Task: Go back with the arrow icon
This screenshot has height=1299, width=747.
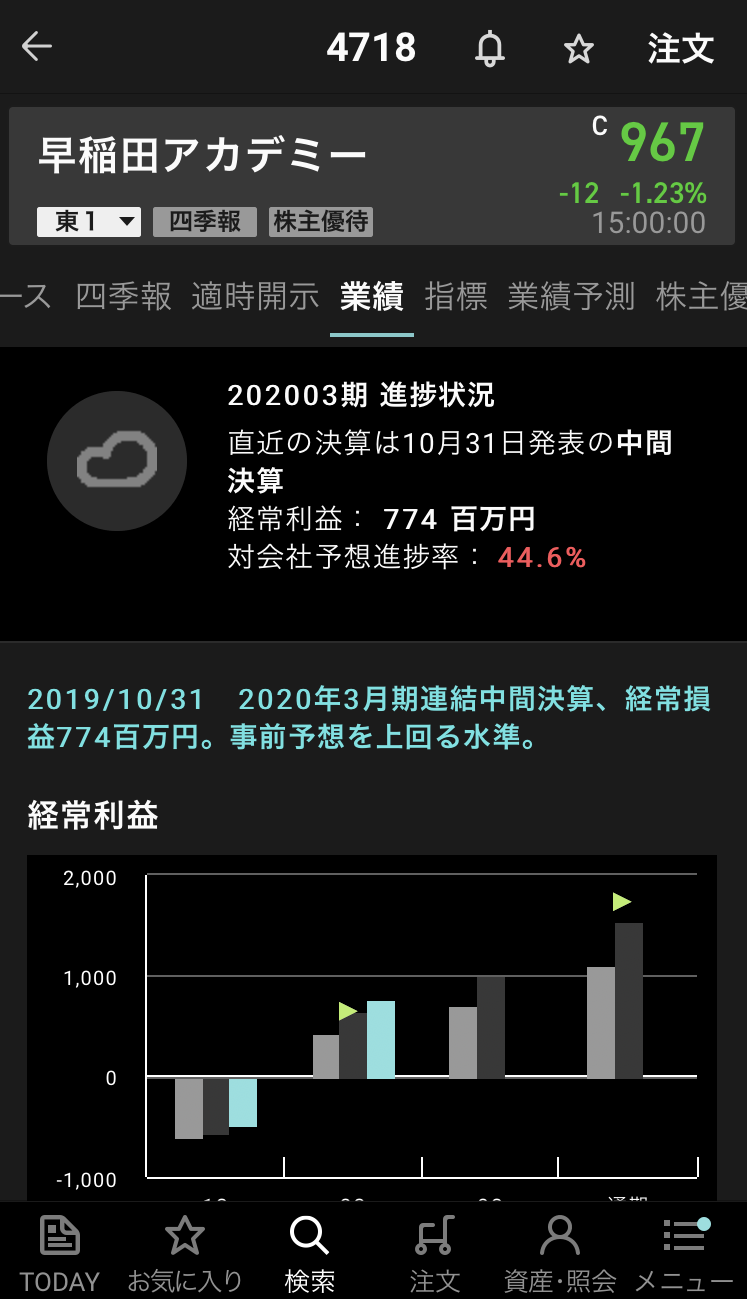Action: pos(37,47)
